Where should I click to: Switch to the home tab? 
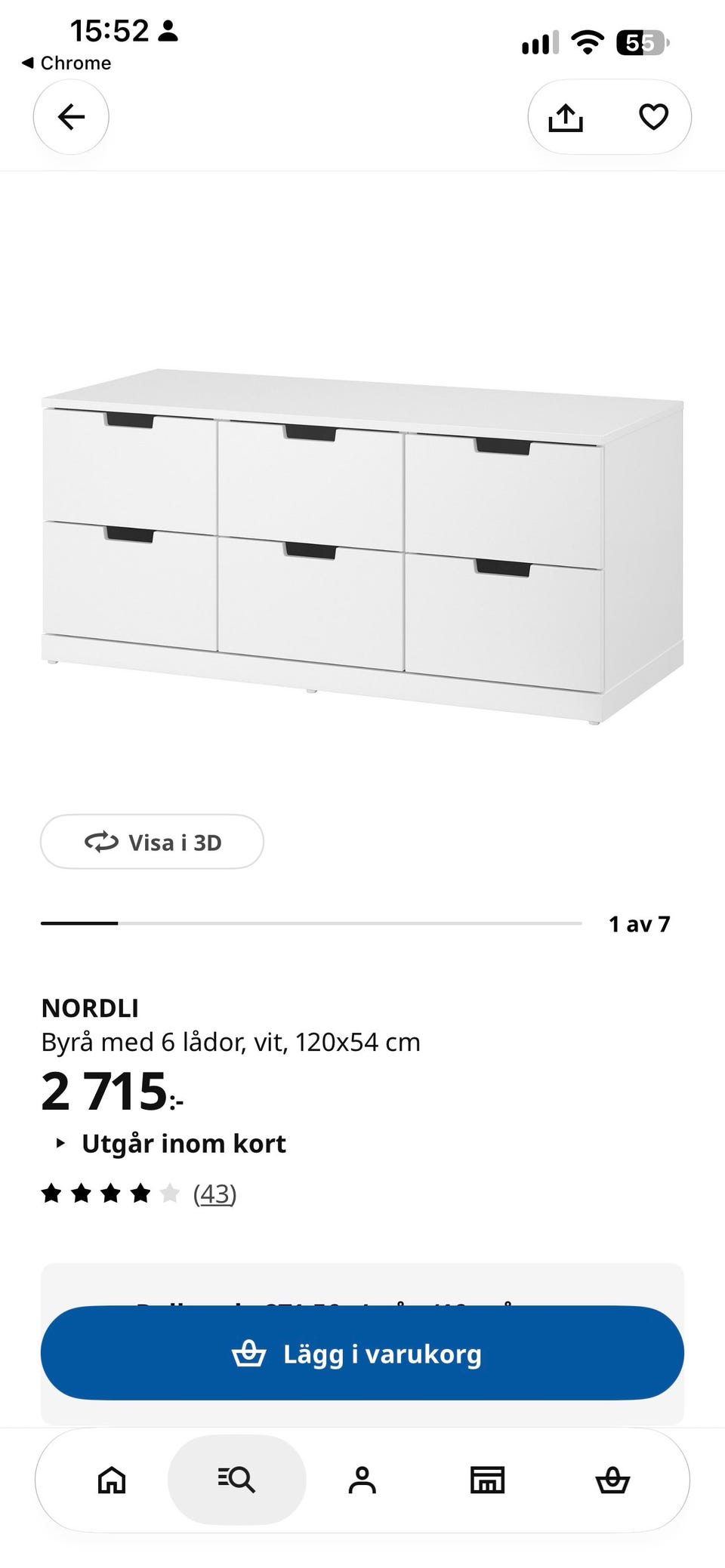click(x=112, y=1480)
